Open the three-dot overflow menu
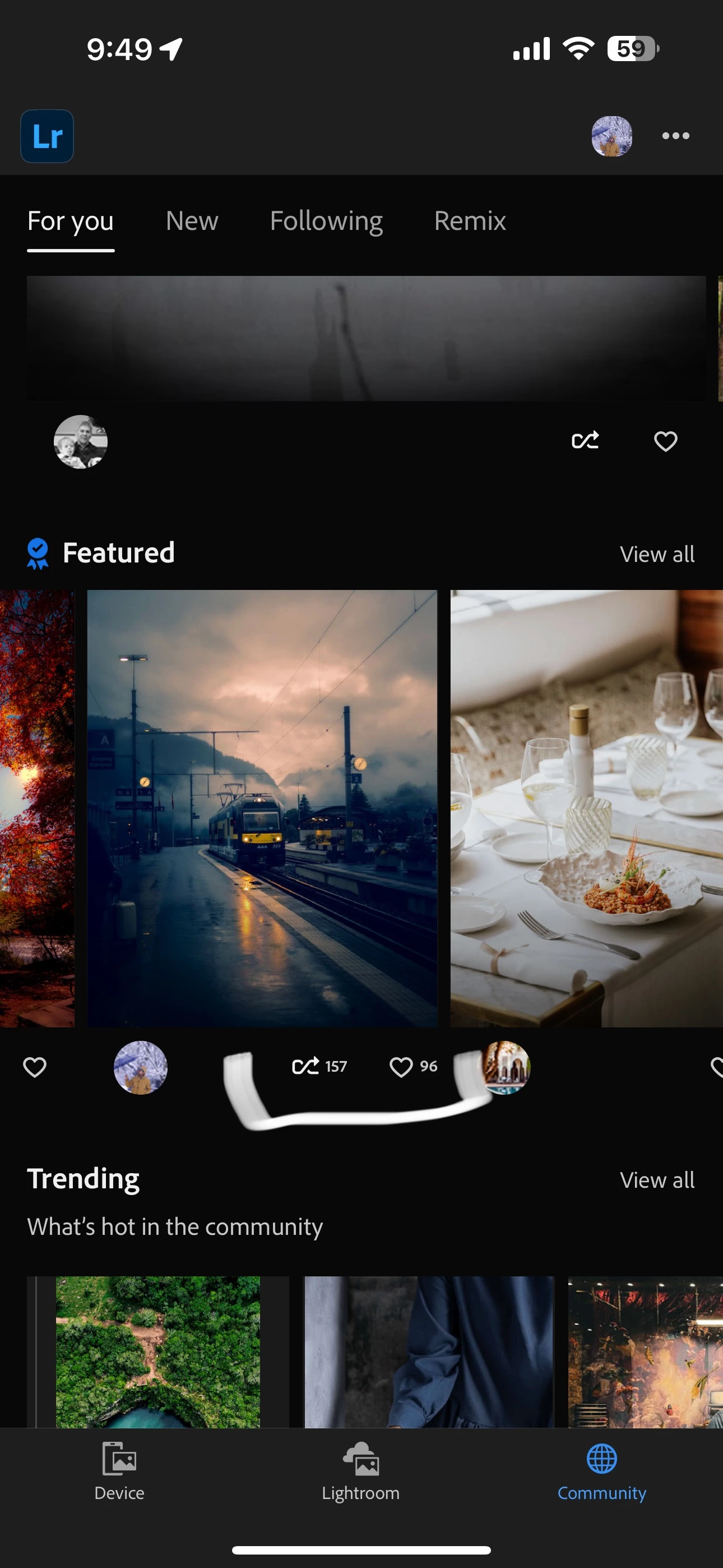The width and height of the screenshot is (723, 1568). (x=675, y=136)
